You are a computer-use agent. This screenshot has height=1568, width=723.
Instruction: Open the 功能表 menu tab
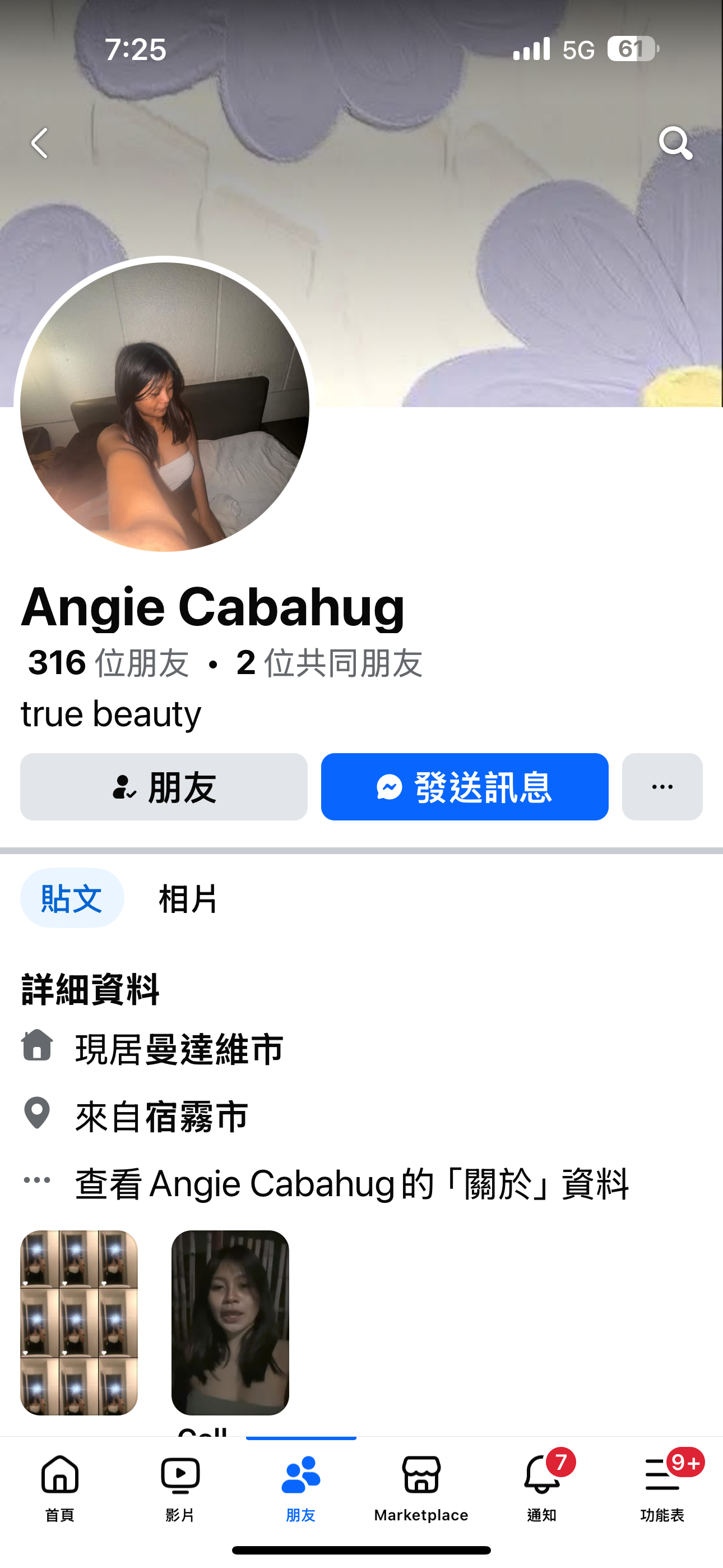click(662, 1487)
